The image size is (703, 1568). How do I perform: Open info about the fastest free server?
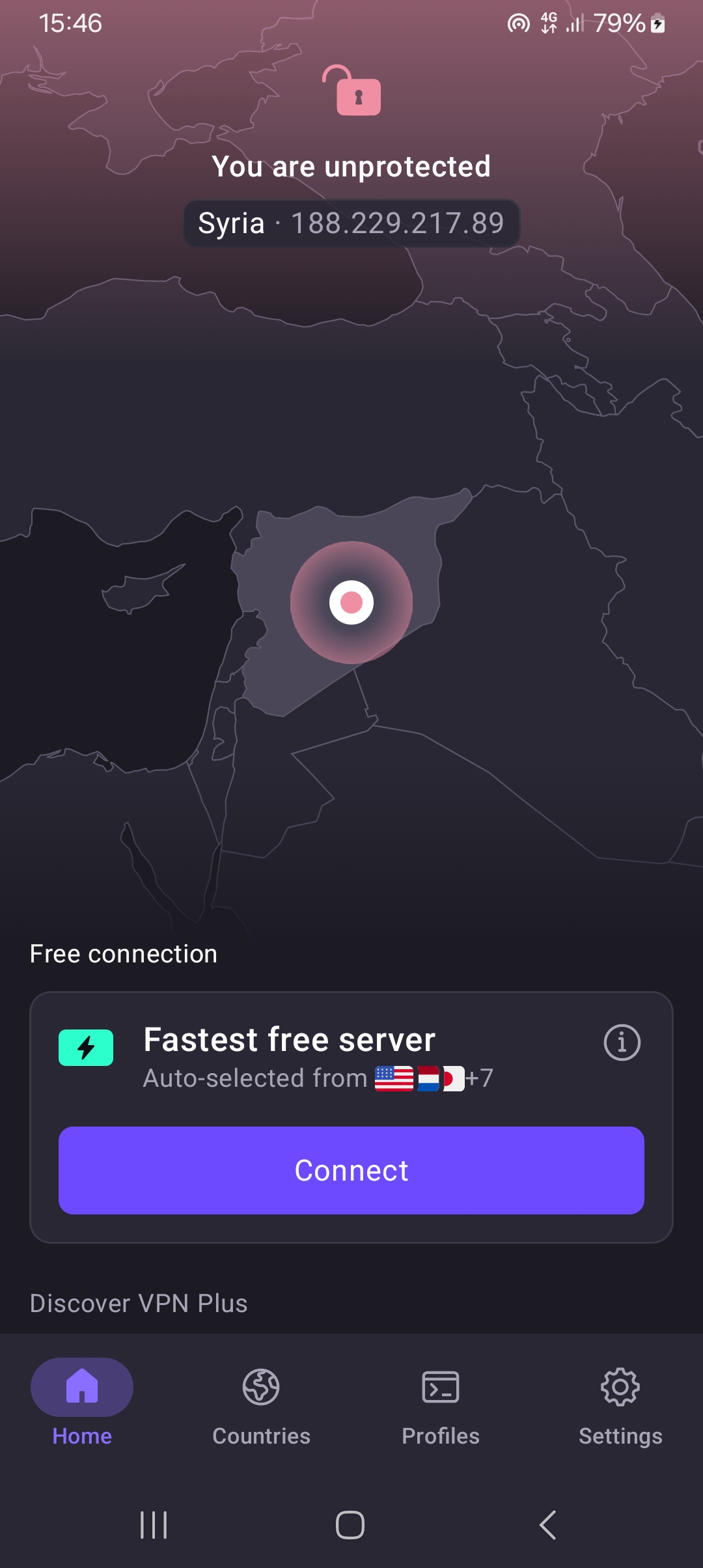(x=622, y=1043)
